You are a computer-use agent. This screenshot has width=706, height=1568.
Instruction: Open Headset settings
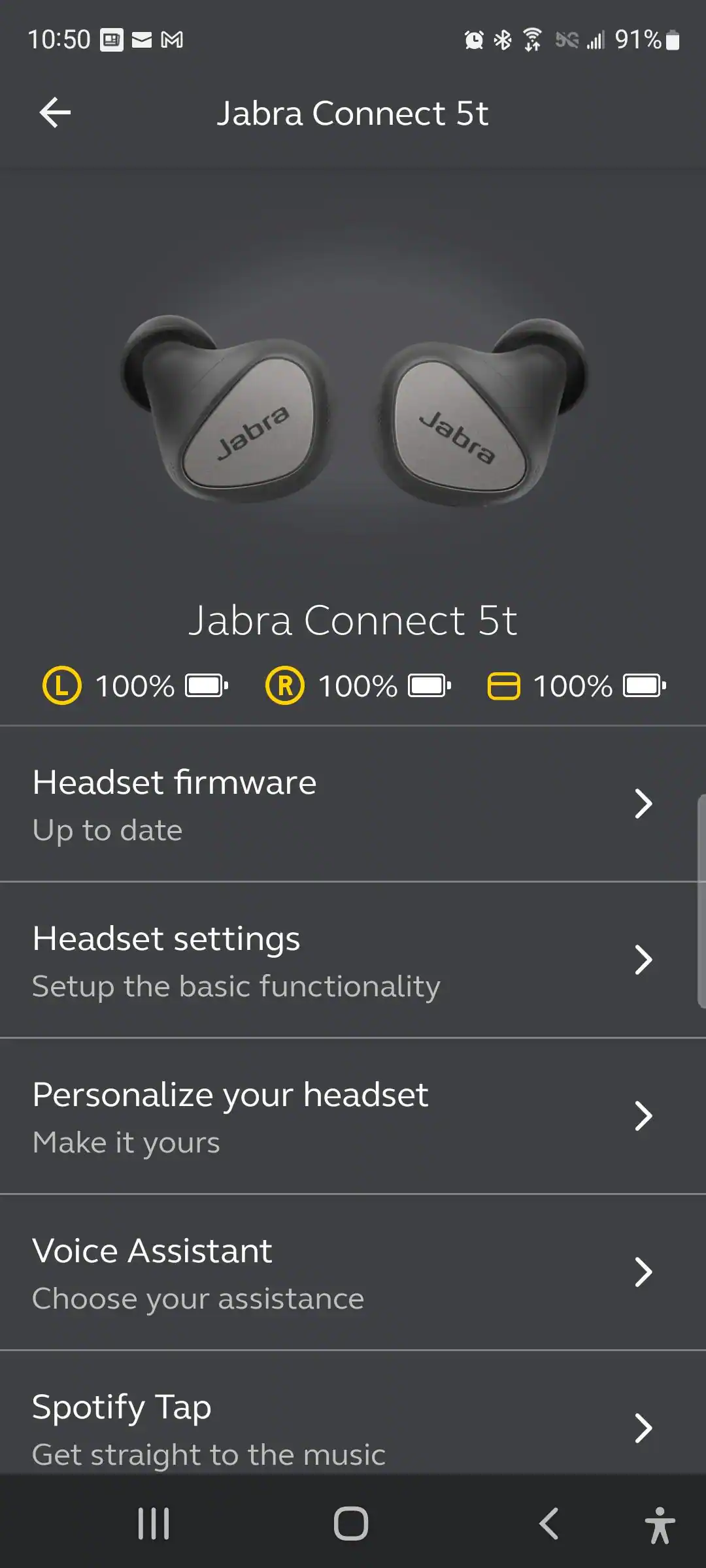(353, 960)
